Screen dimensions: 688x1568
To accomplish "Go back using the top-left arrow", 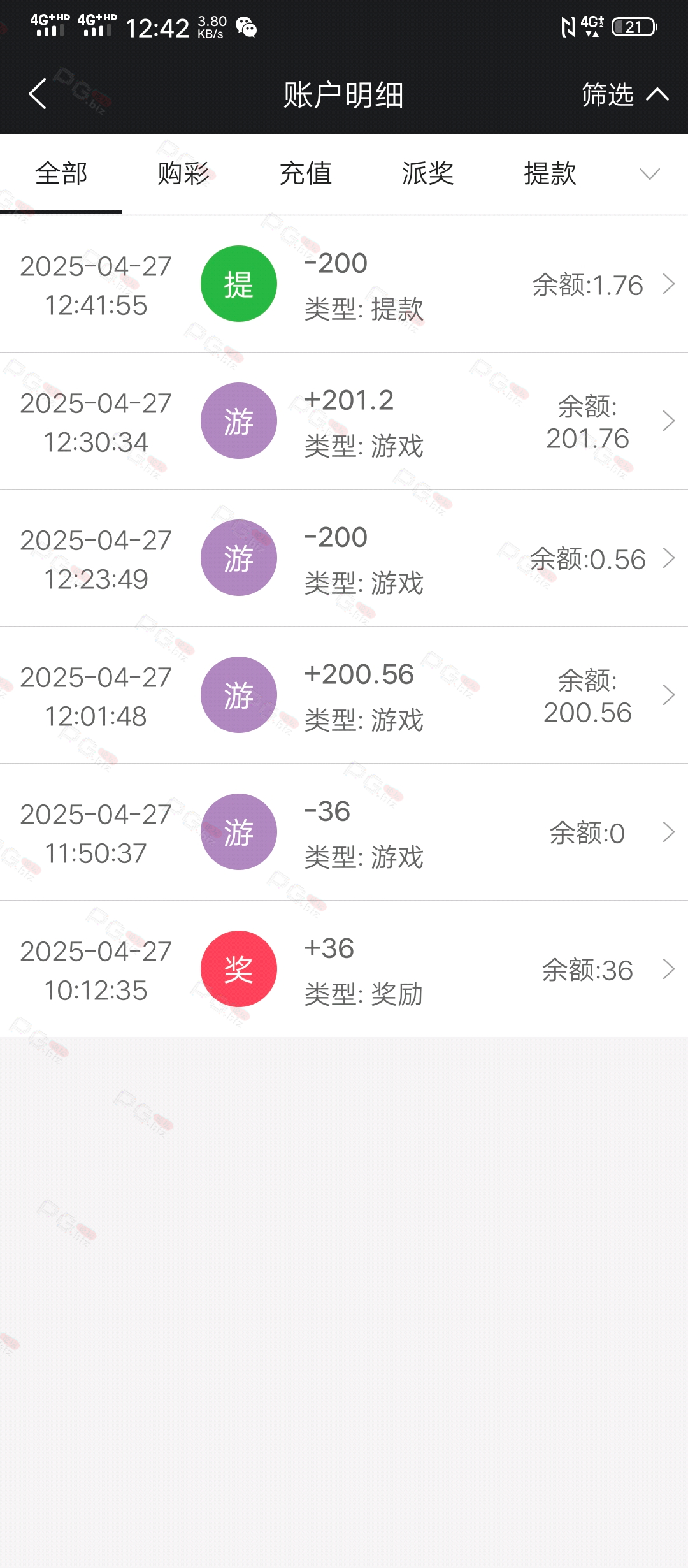I will (x=38, y=94).
